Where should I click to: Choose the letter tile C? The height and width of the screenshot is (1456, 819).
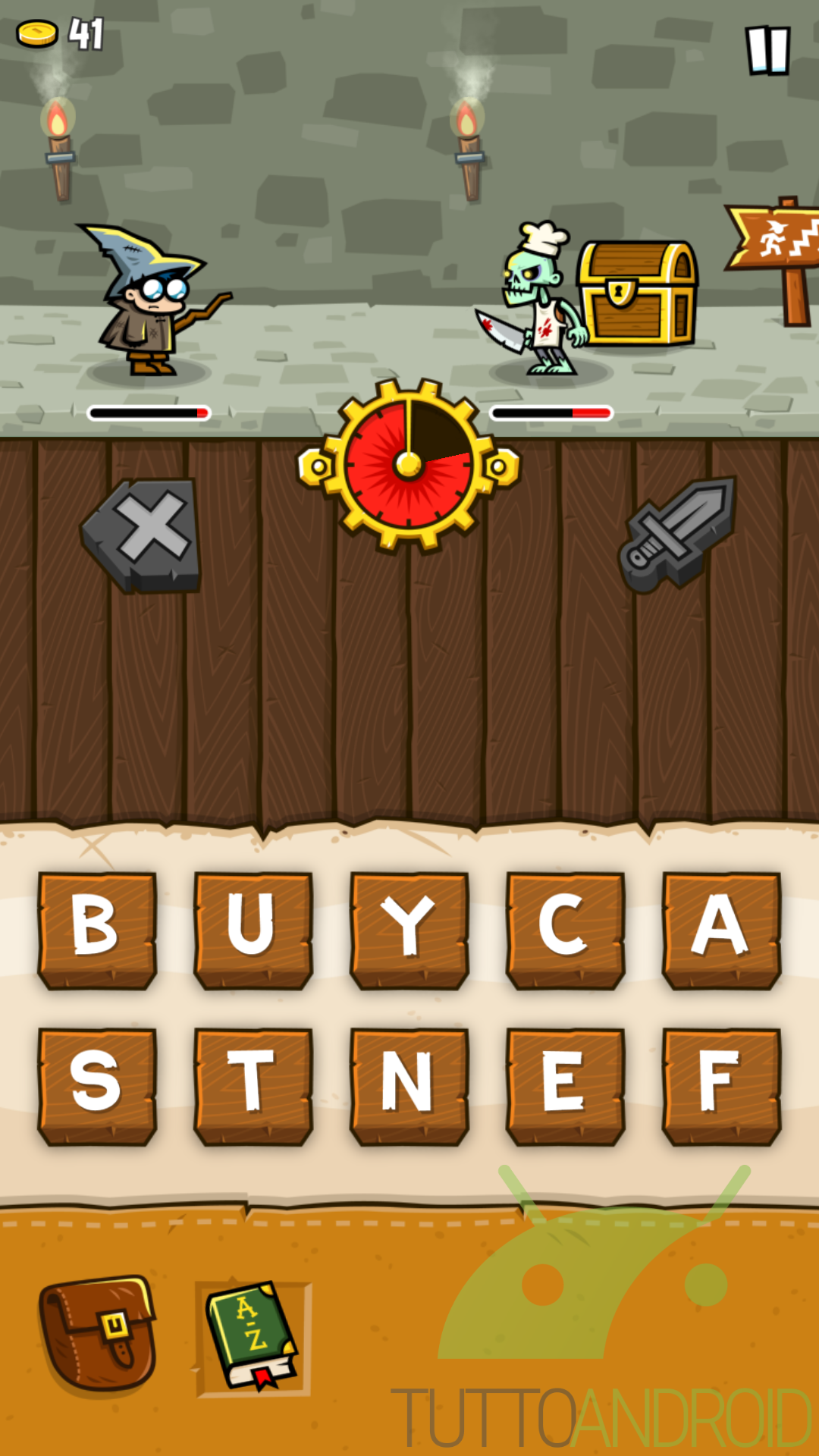[x=566, y=930]
